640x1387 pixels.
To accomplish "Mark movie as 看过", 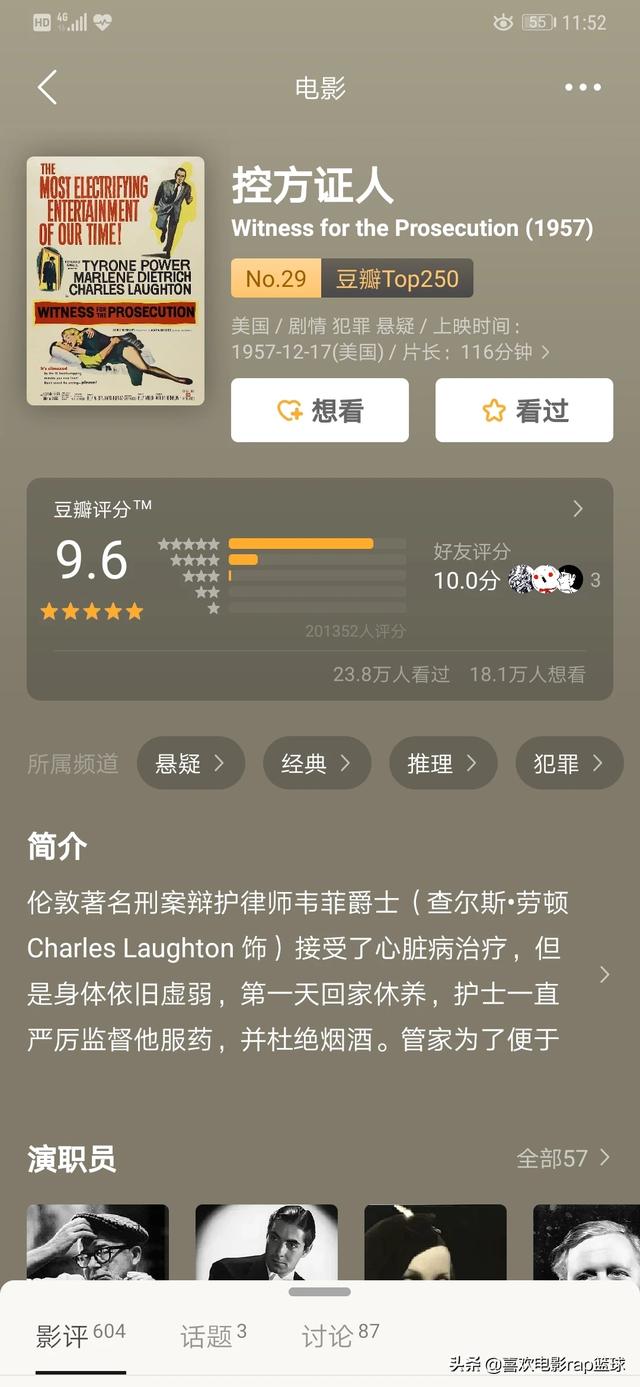I will [524, 410].
